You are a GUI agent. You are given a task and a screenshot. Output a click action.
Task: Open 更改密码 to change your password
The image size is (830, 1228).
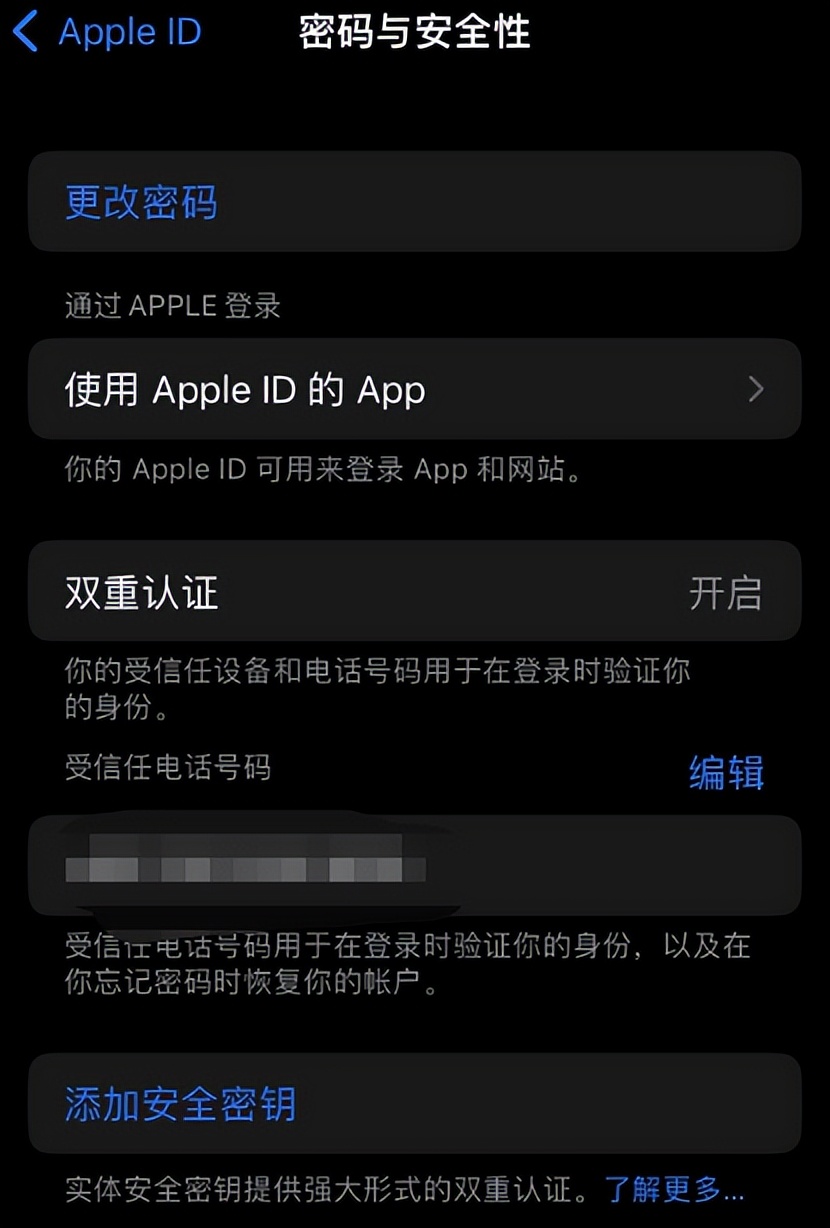click(140, 202)
